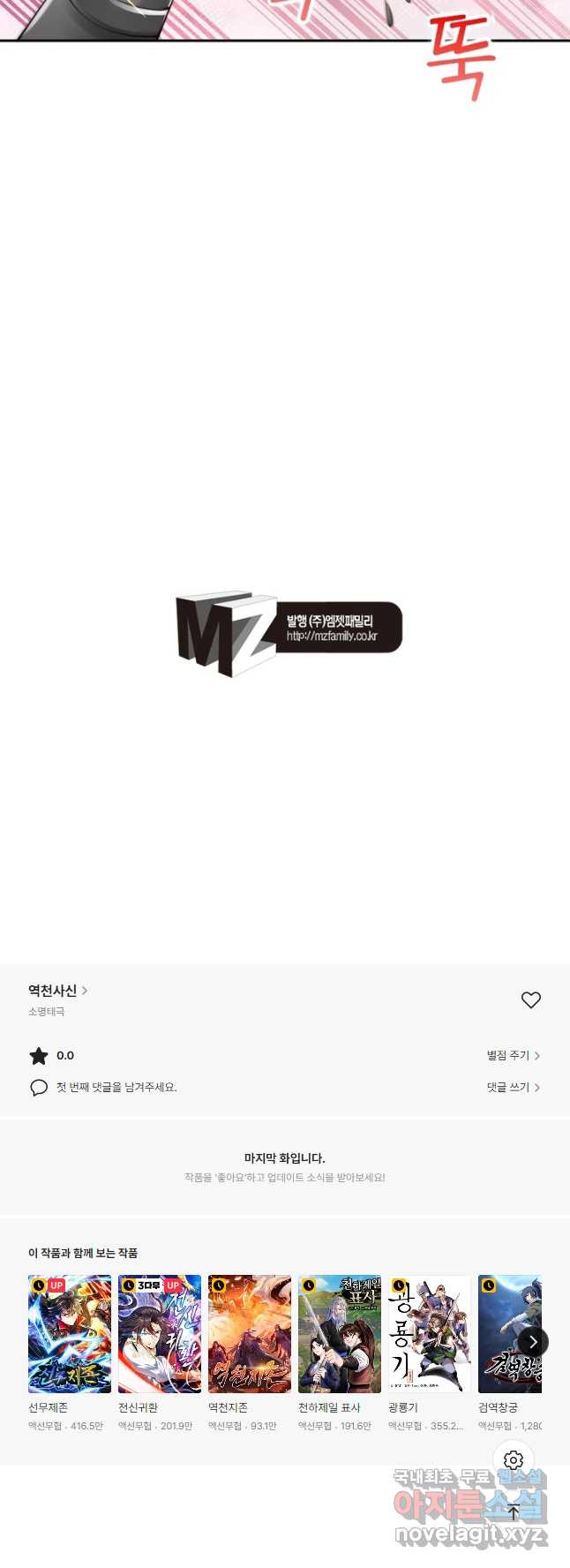Open the 천하제일 표사 recommended title
The width and height of the screenshot is (570, 1568).
click(x=340, y=1333)
